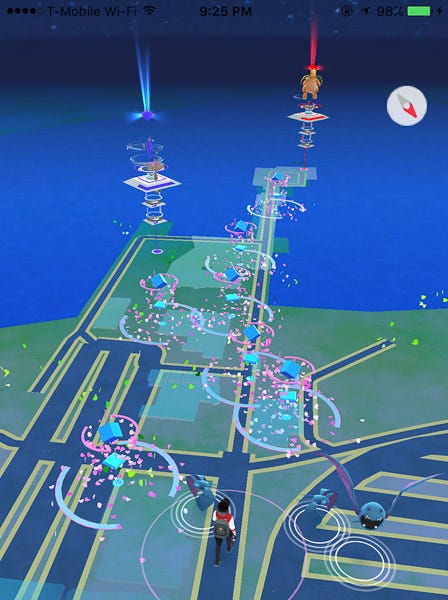
Task: Tap the trainer avatar with the backpack
Action: tap(223, 532)
